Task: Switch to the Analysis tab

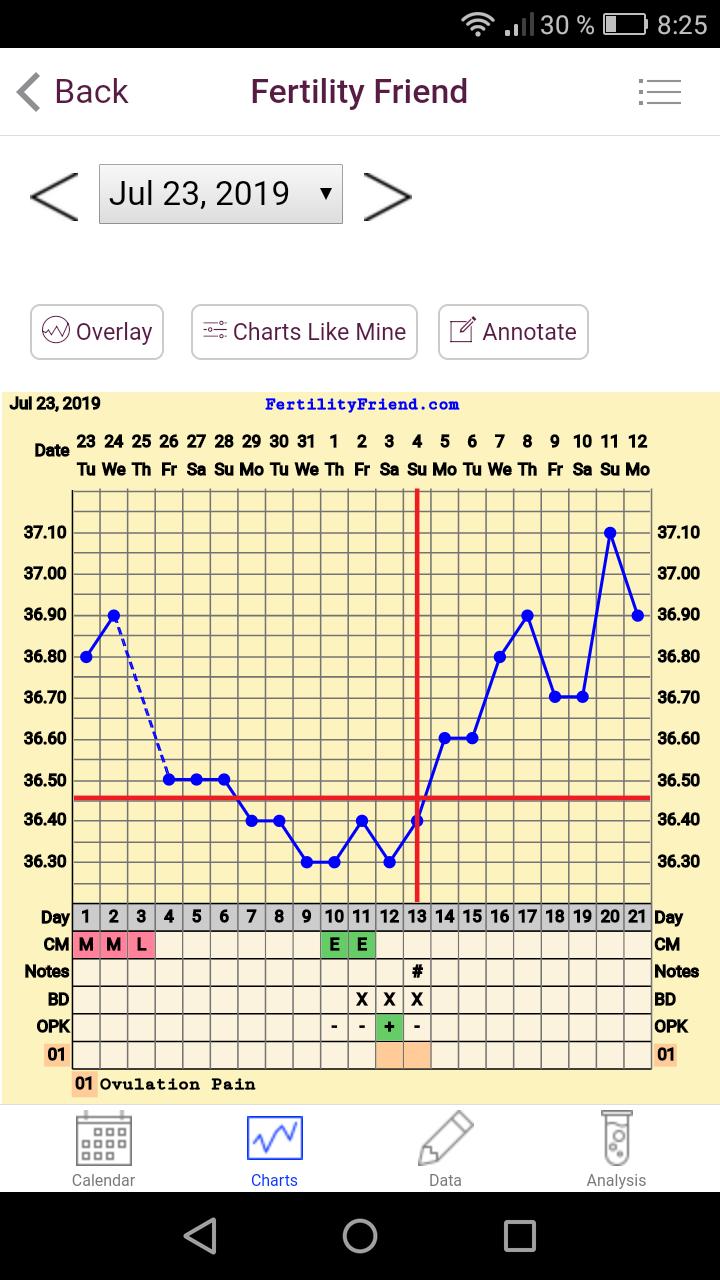Action: tap(616, 1150)
